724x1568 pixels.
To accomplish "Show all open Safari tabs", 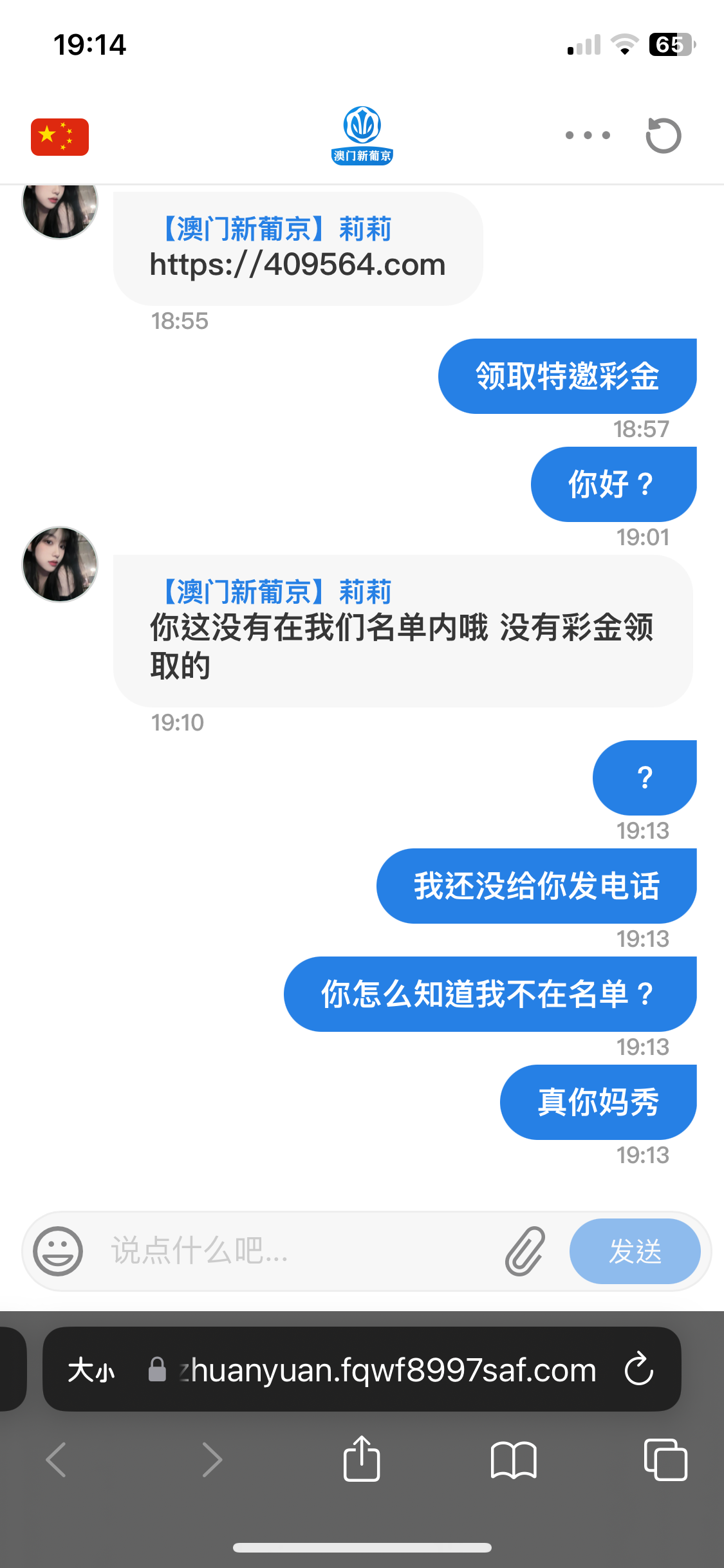I will 665,1459.
